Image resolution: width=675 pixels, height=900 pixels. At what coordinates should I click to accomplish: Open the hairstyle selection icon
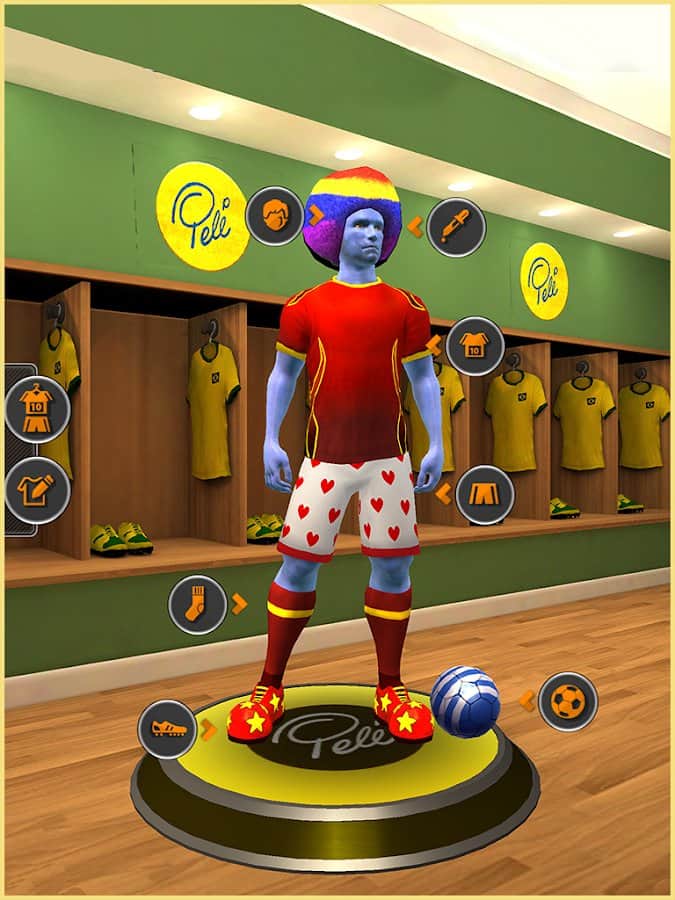pyautogui.click(x=274, y=216)
